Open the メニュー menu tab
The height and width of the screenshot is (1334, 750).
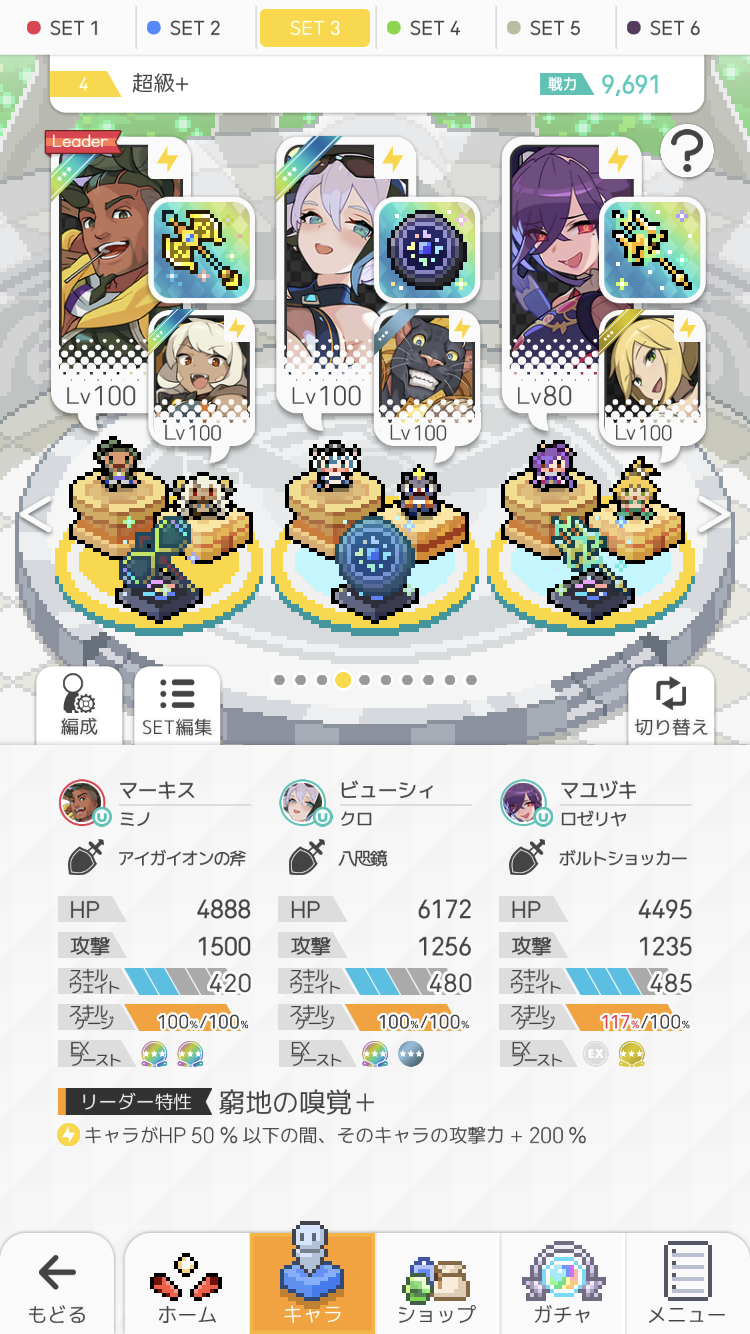tap(687, 1286)
